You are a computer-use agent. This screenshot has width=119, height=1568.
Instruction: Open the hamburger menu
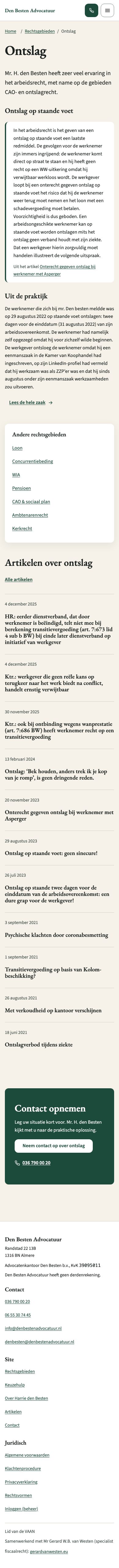click(107, 10)
